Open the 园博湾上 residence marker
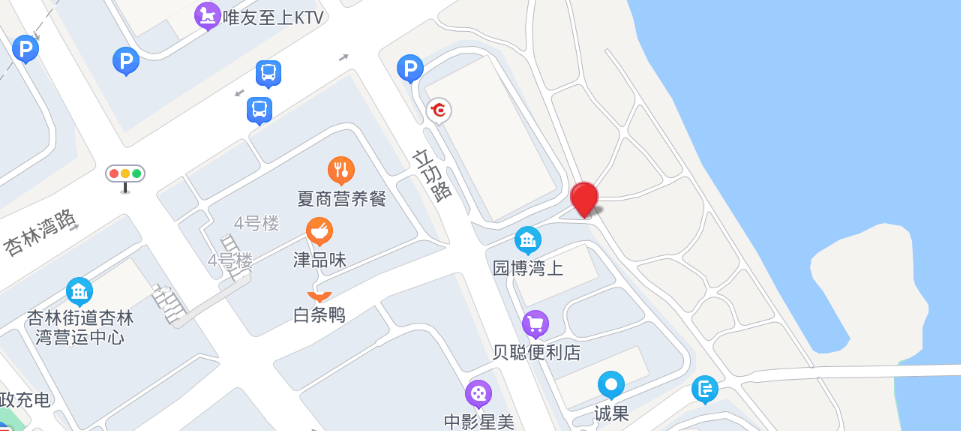This screenshot has width=961, height=431. click(527, 240)
